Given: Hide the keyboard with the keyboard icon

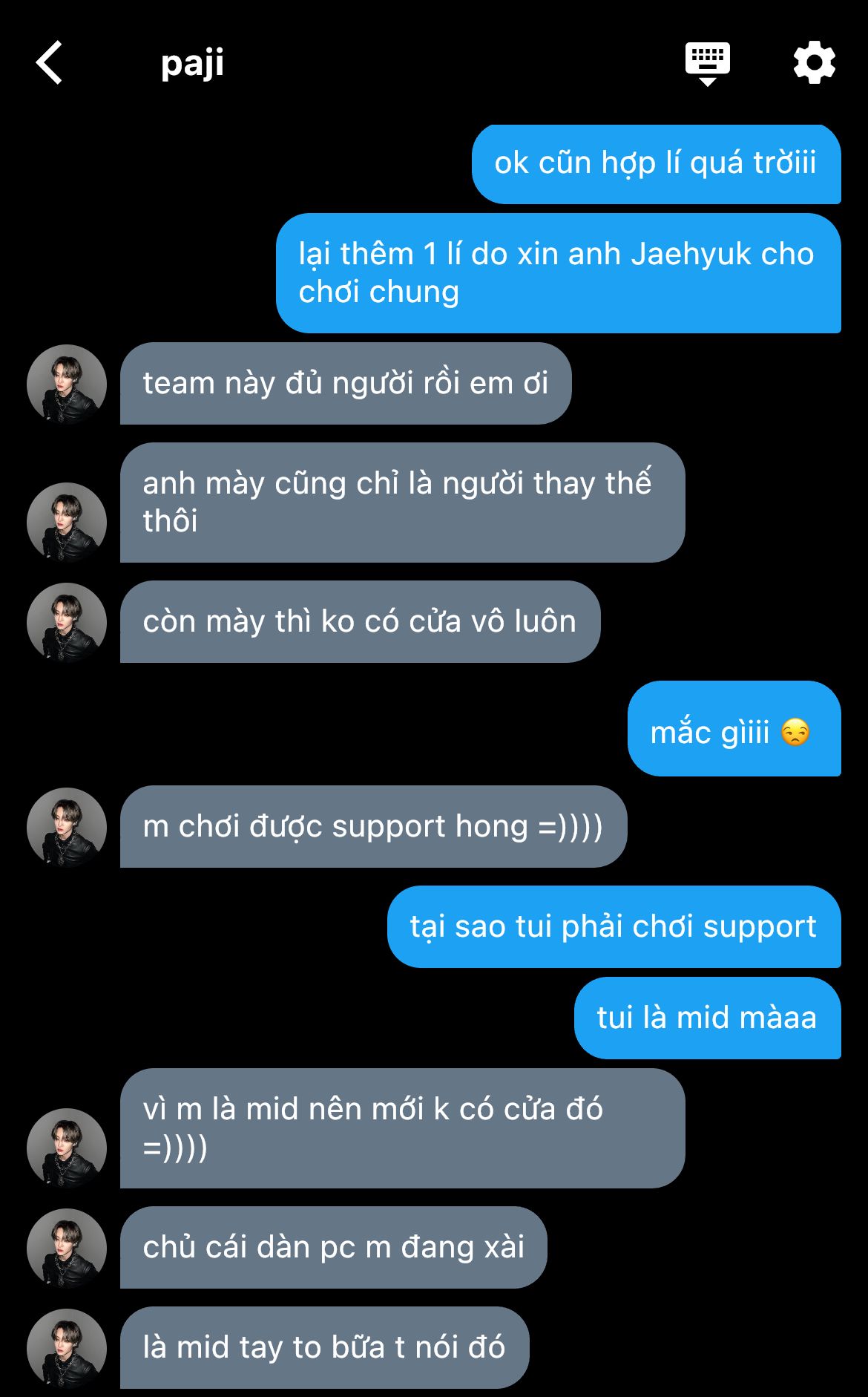Looking at the screenshot, I should click(707, 63).
